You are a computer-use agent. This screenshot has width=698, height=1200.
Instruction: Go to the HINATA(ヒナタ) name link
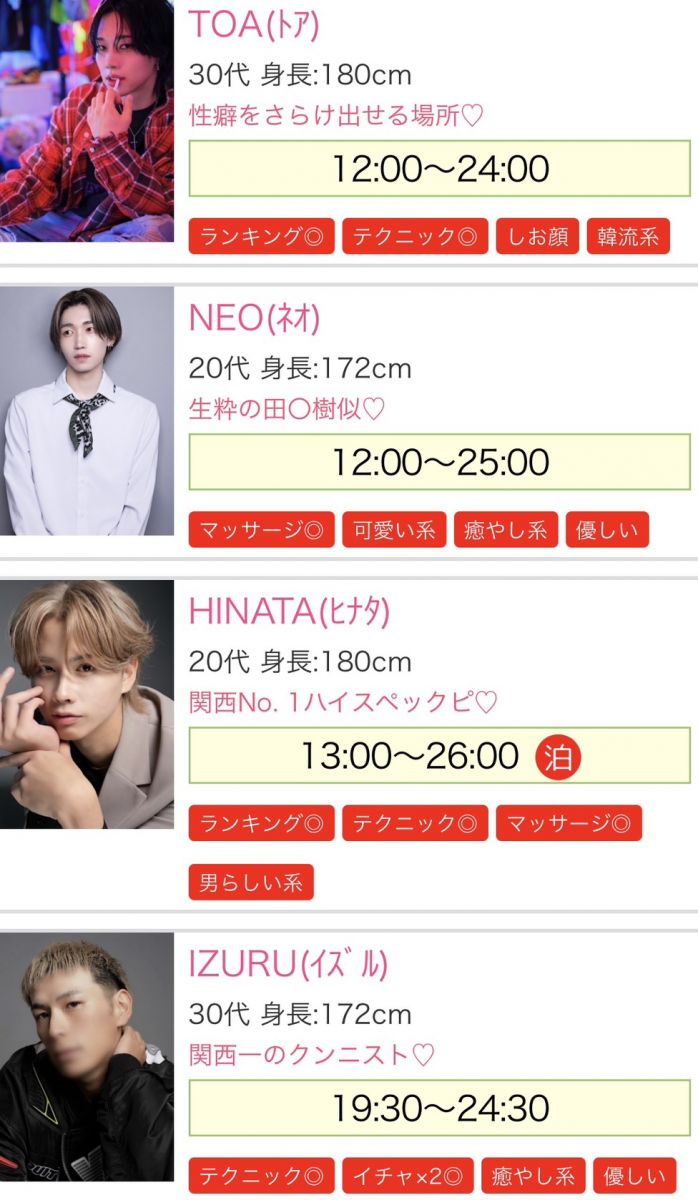pyautogui.click(x=289, y=611)
